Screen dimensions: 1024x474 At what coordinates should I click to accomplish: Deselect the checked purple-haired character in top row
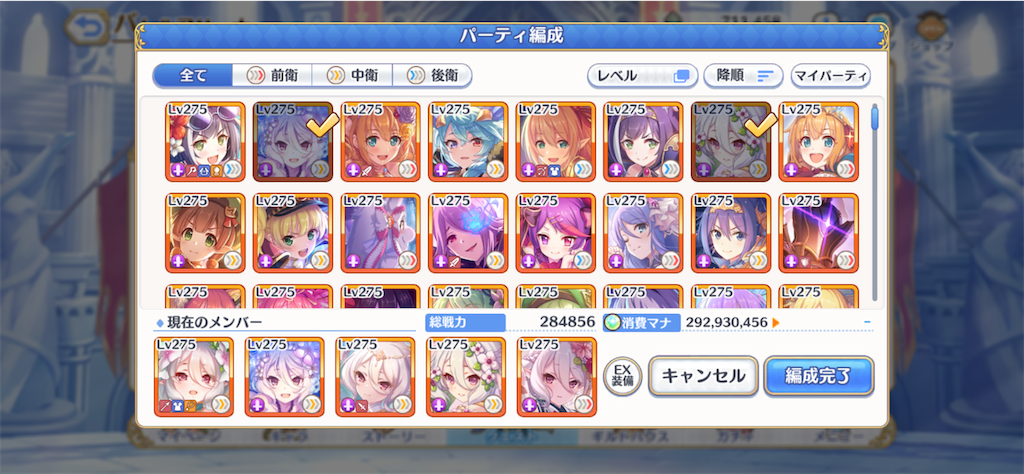(x=292, y=141)
